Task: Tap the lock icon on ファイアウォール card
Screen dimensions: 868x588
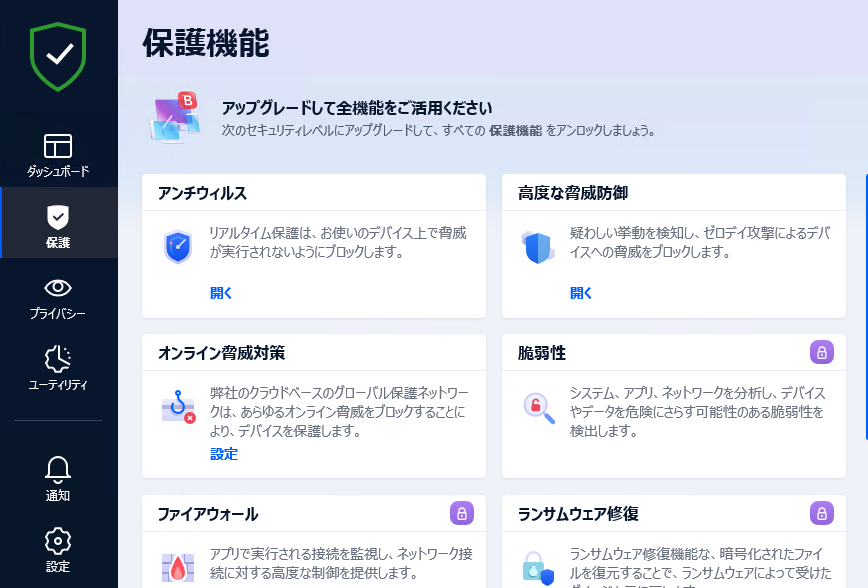Action: point(461,513)
